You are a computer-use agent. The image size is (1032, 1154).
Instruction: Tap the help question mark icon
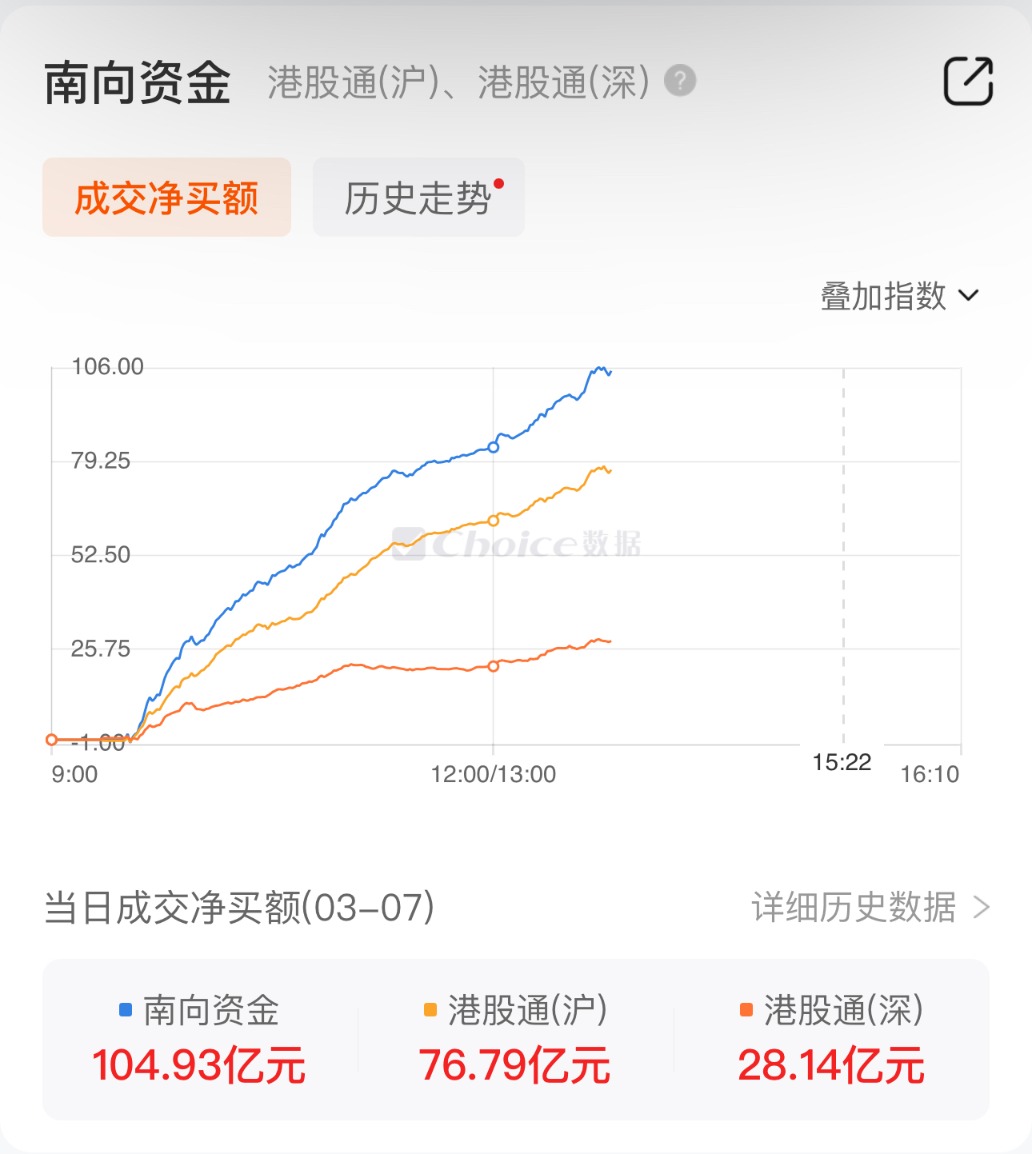point(681,81)
